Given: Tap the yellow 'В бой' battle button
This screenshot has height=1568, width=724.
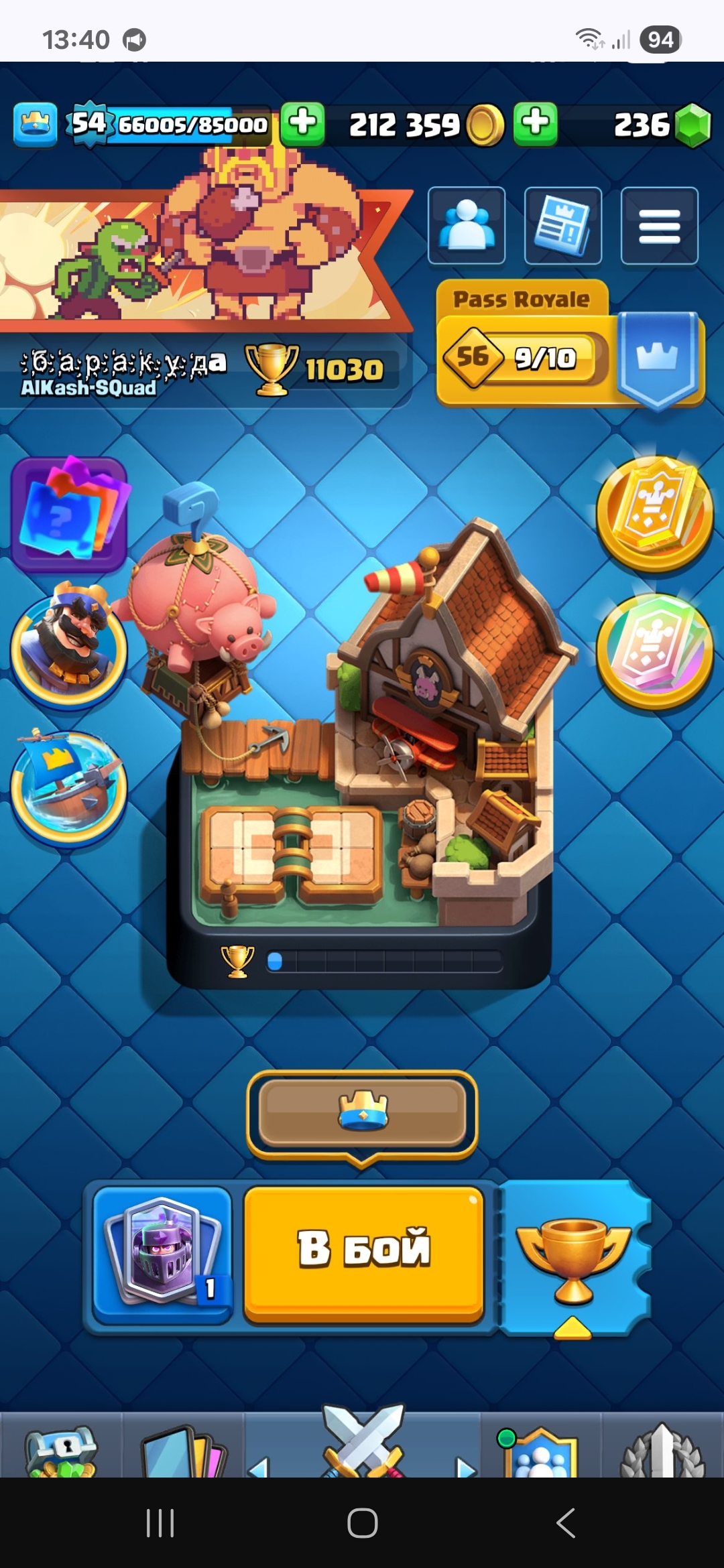Looking at the screenshot, I should click(363, 1252).
